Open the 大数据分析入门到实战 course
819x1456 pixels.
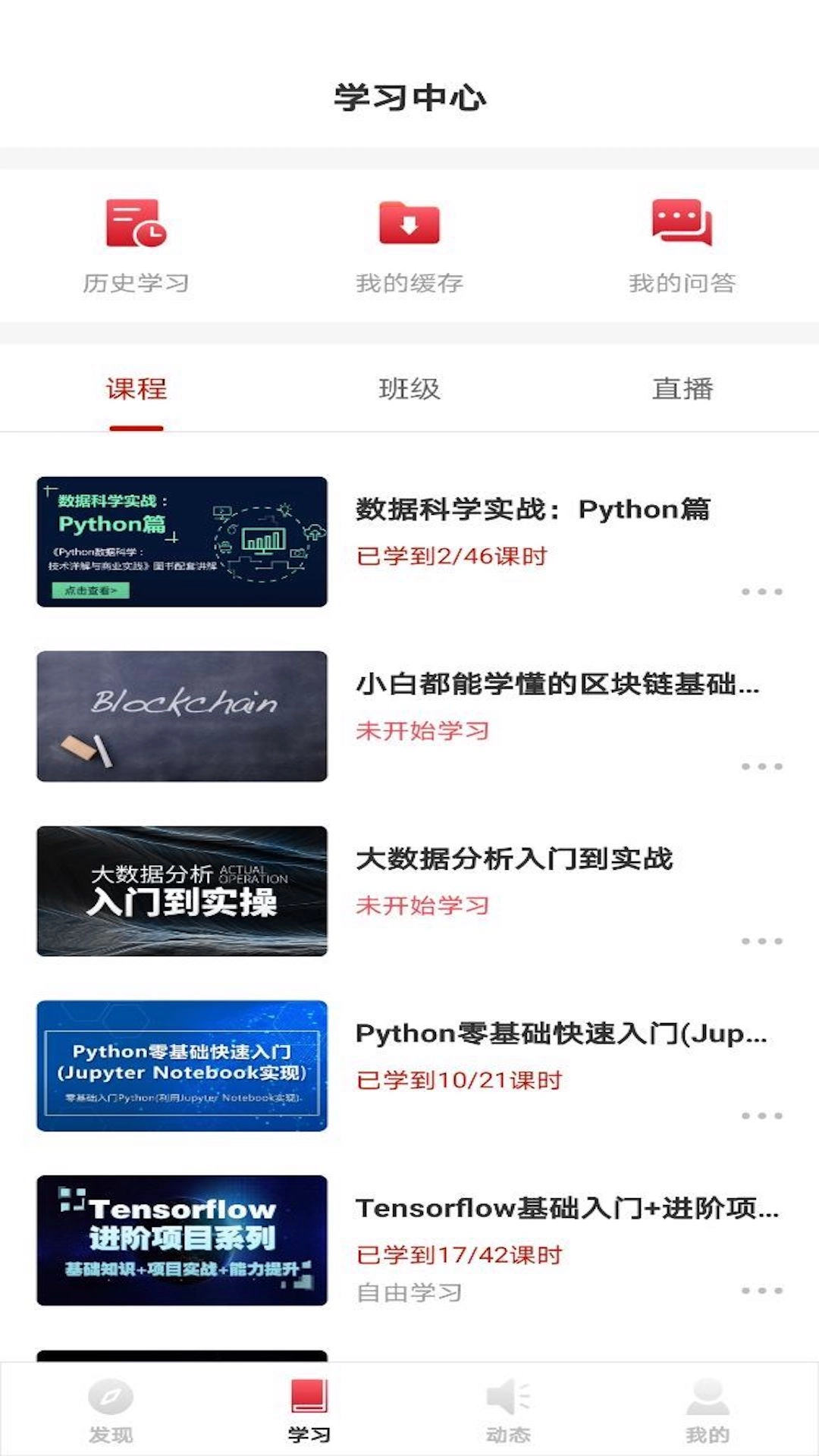pos(514,859)
